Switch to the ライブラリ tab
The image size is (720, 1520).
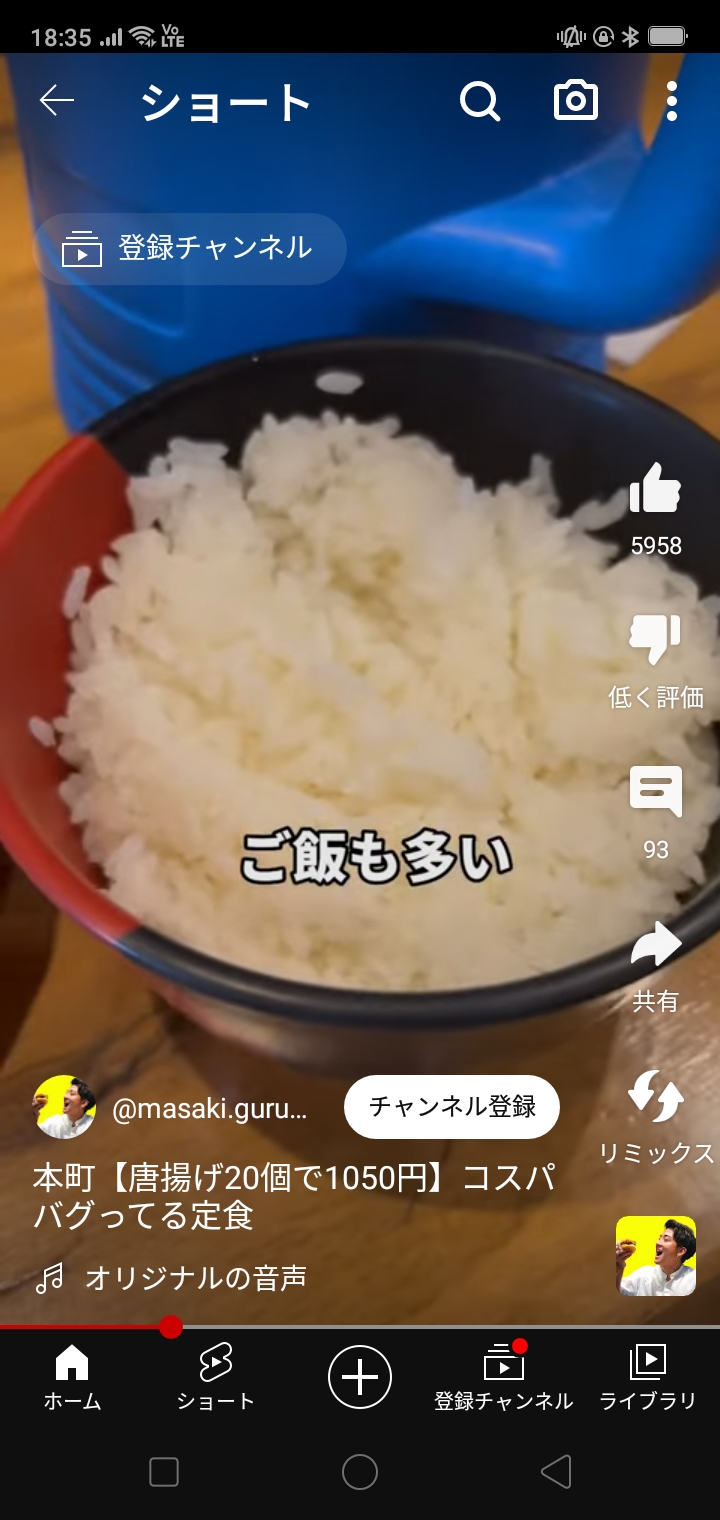(x=647, y=1376)
